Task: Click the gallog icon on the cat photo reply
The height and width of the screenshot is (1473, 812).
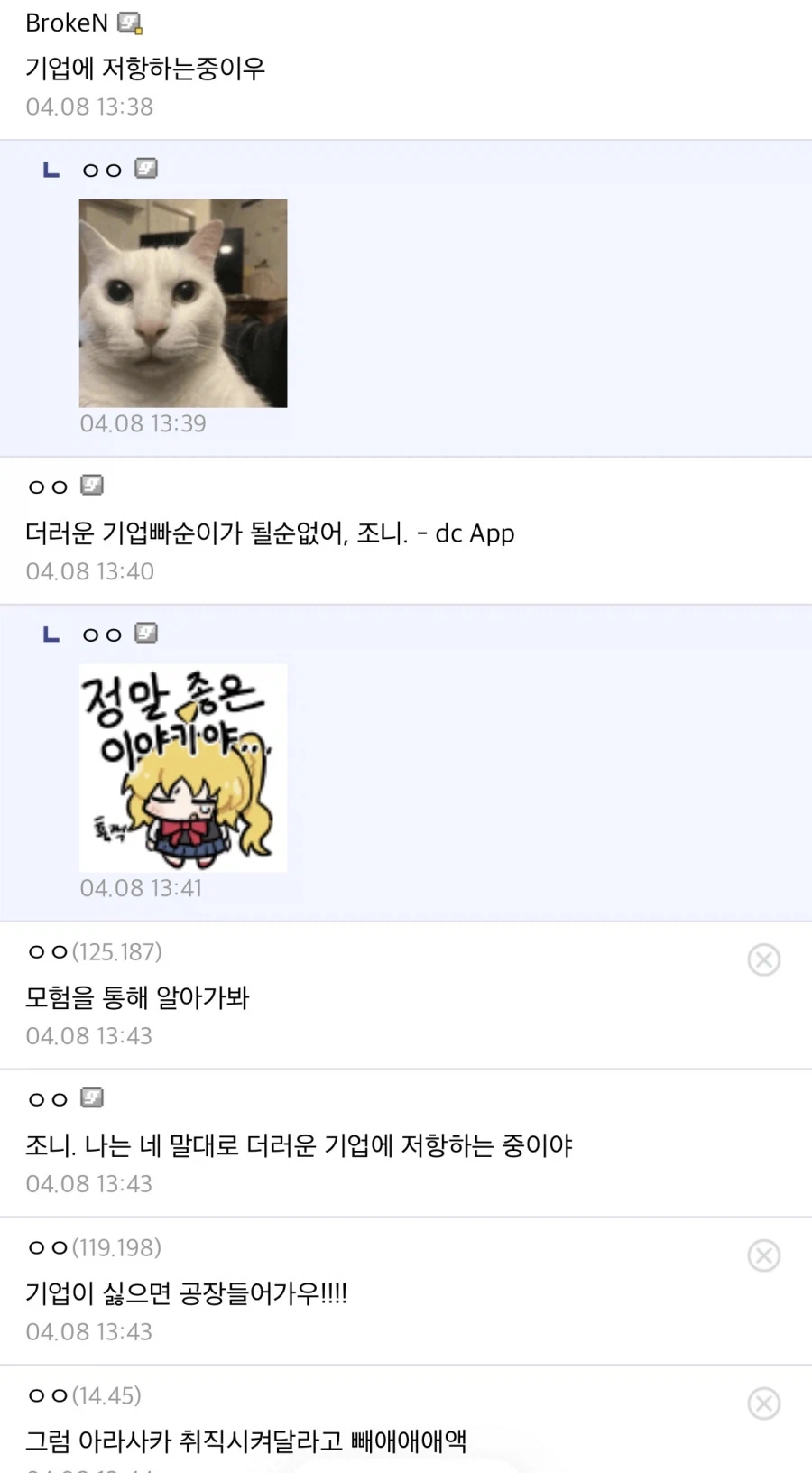Action: 144,167
